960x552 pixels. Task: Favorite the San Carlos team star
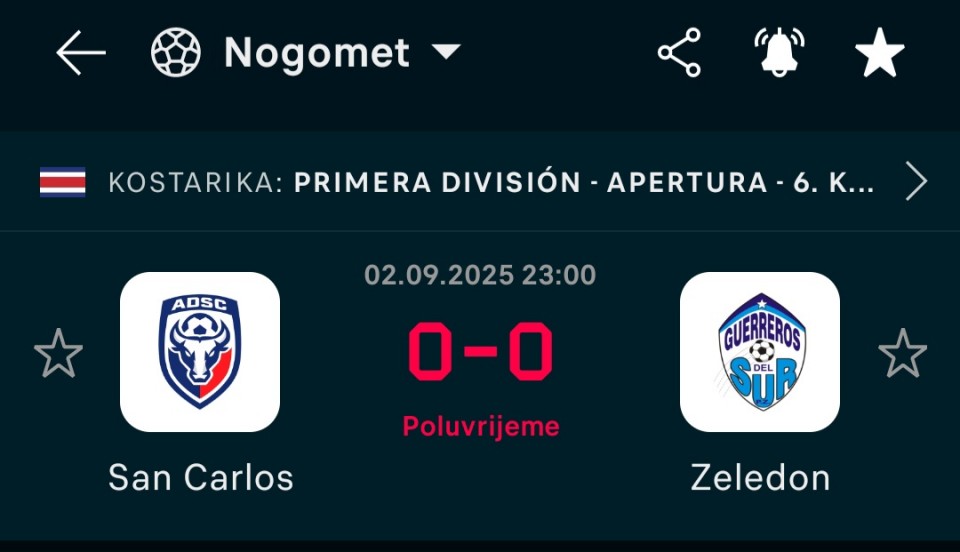coord(58,353)
